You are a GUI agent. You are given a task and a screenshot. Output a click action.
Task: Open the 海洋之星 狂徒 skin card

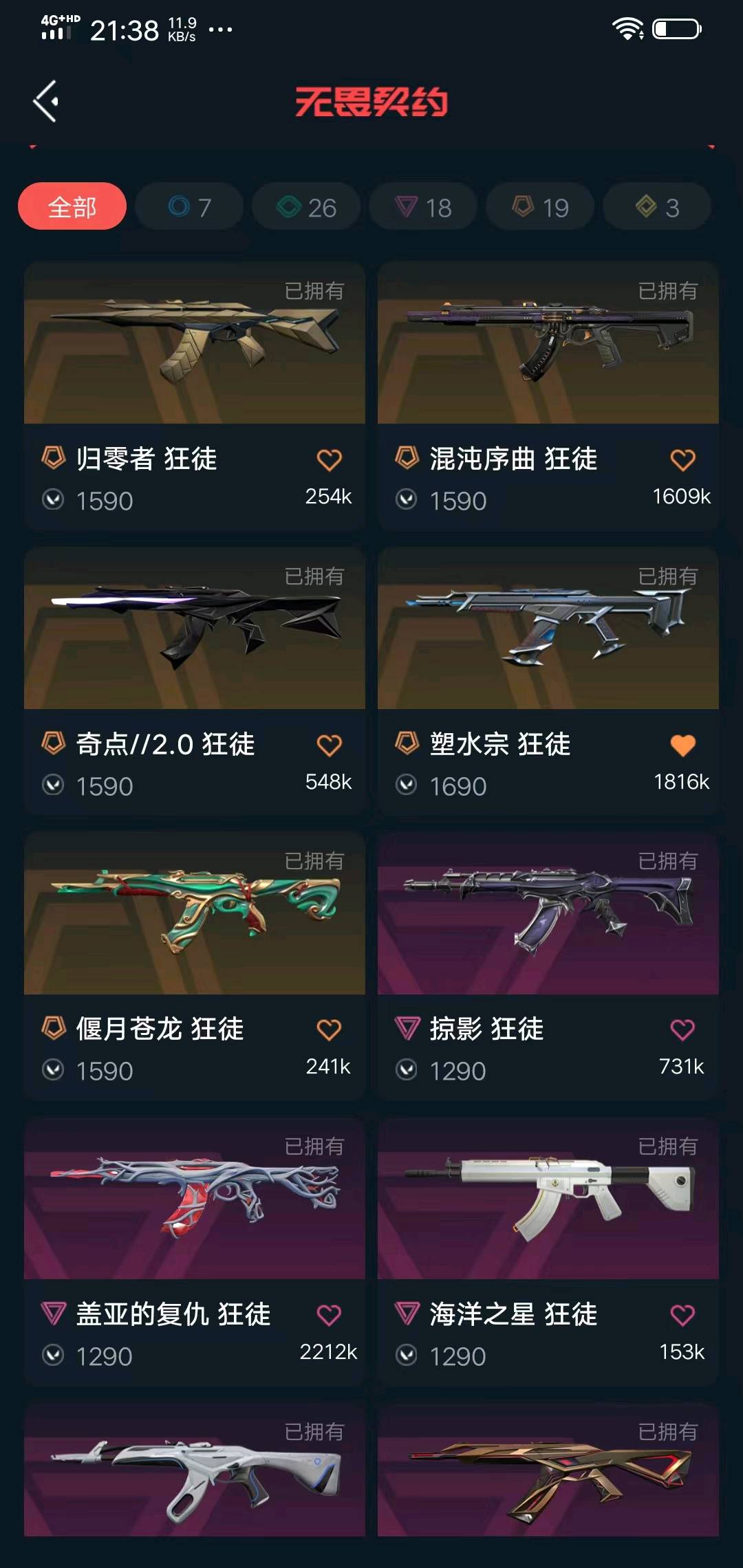click(x=548, y=1200)
